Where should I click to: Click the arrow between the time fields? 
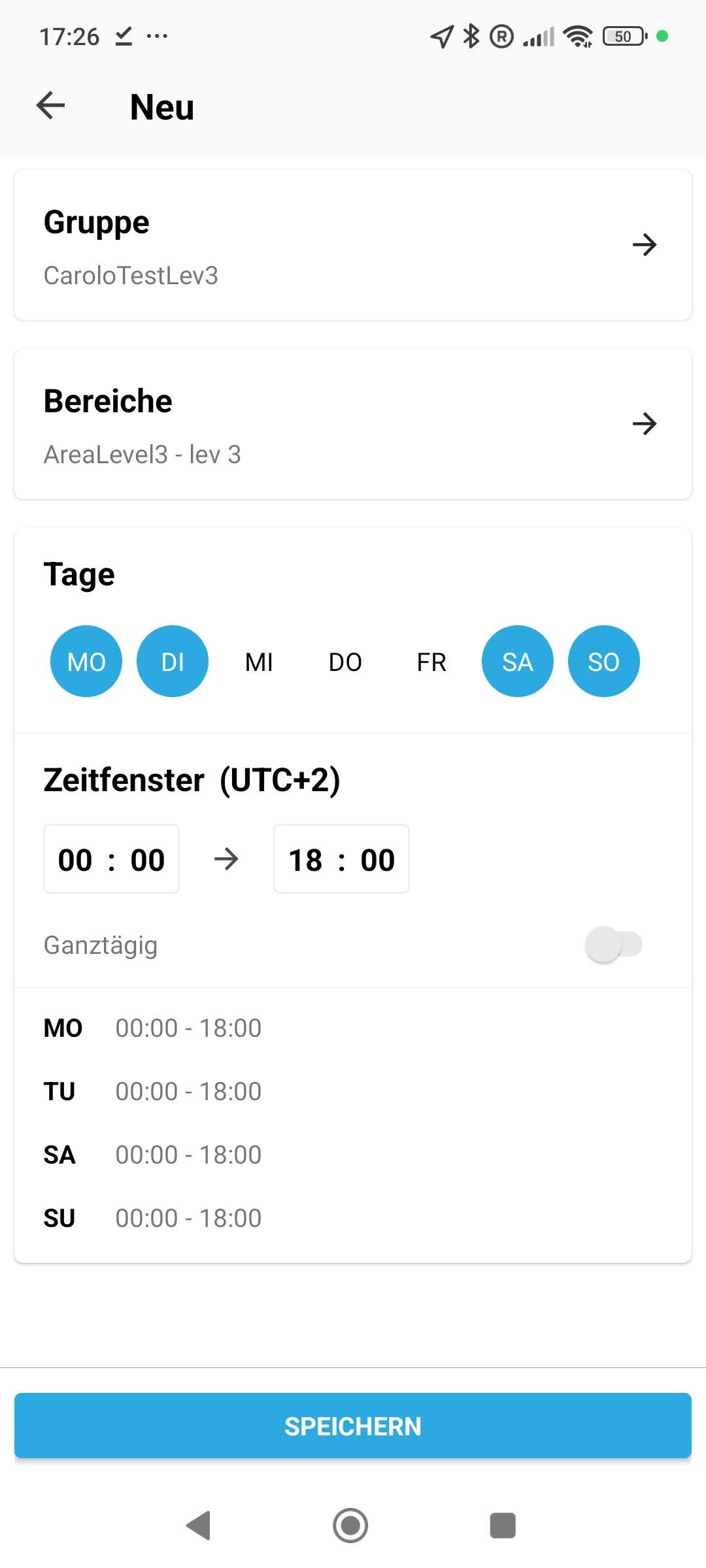coord(226,859)
